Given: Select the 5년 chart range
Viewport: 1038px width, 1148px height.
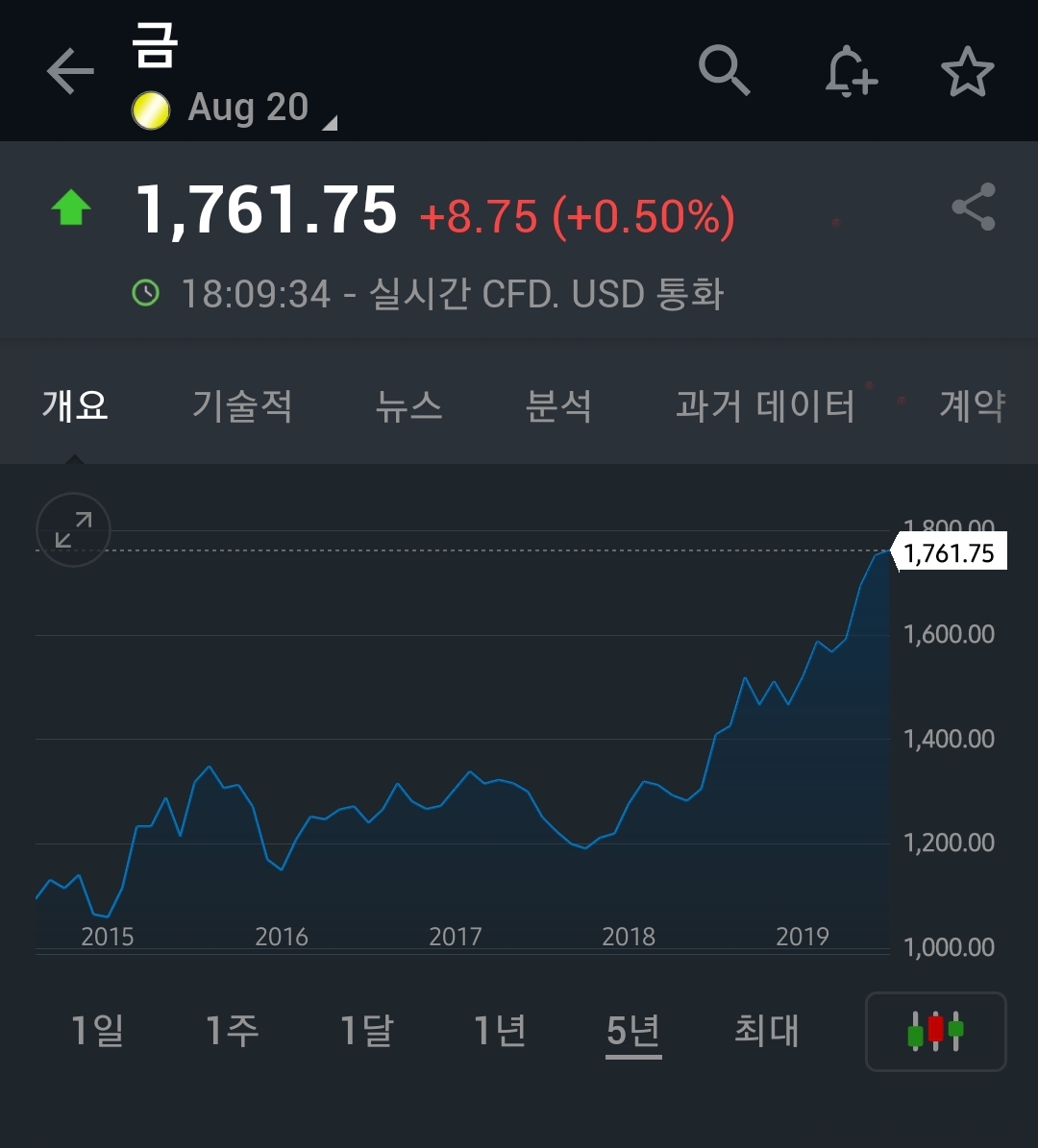Looking at the screenshot, I should [633, 1031].
